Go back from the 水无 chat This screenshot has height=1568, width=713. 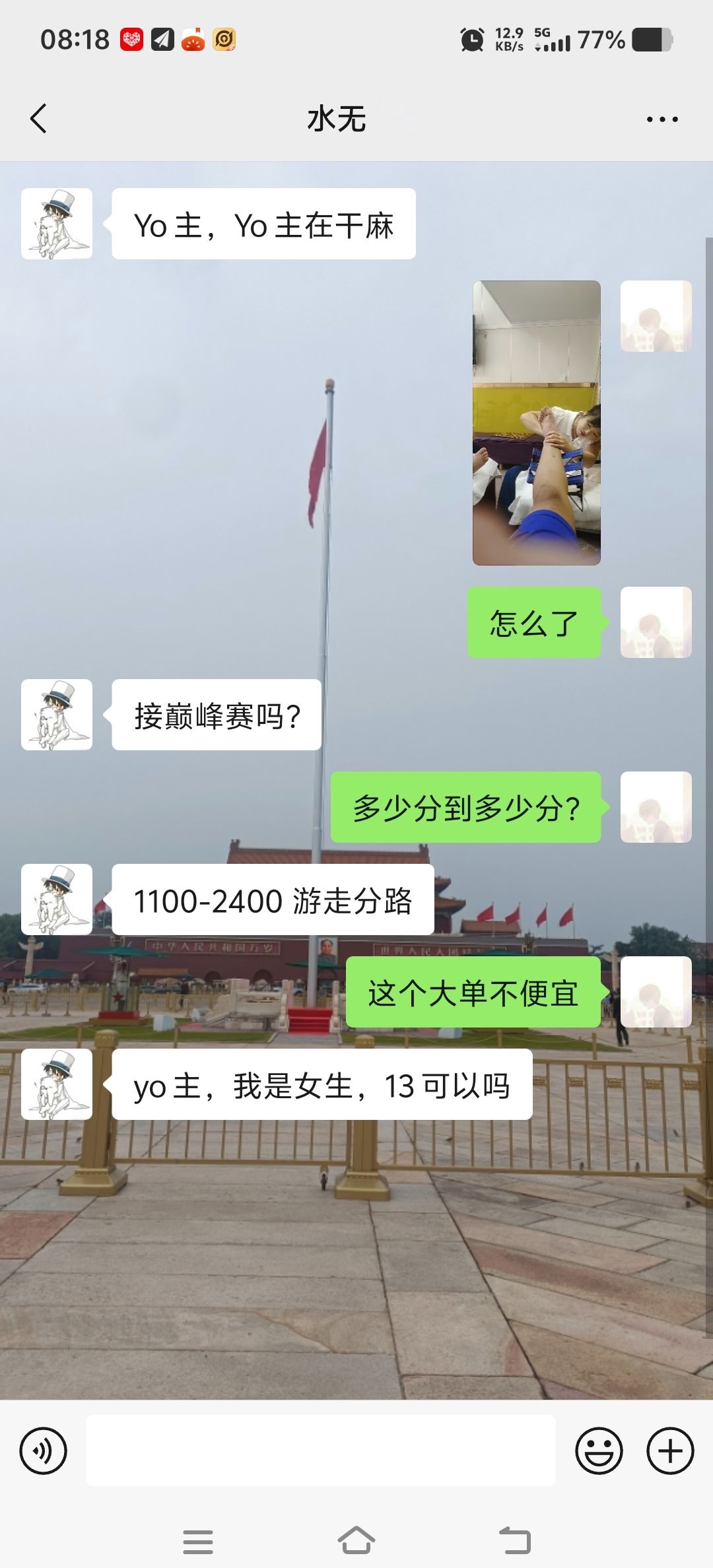(39, 119)
